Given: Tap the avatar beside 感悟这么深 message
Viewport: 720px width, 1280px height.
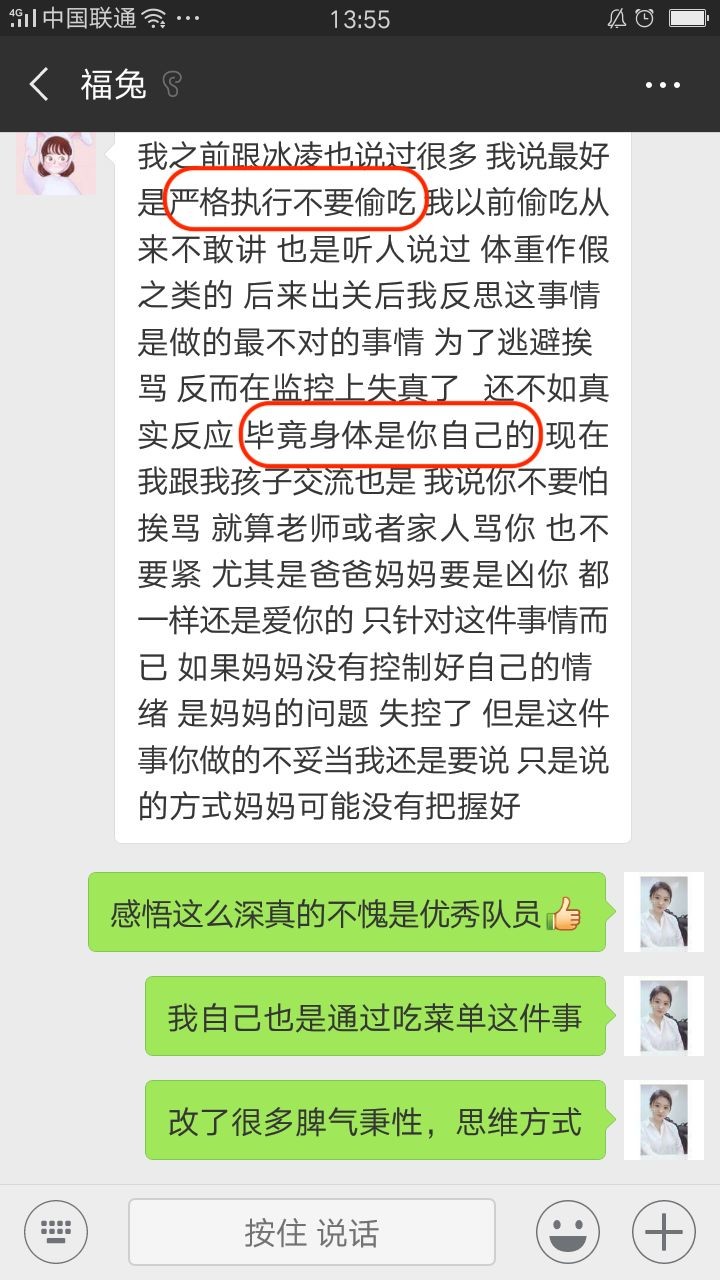Looking at the screenshot, I should coord(663,912).
